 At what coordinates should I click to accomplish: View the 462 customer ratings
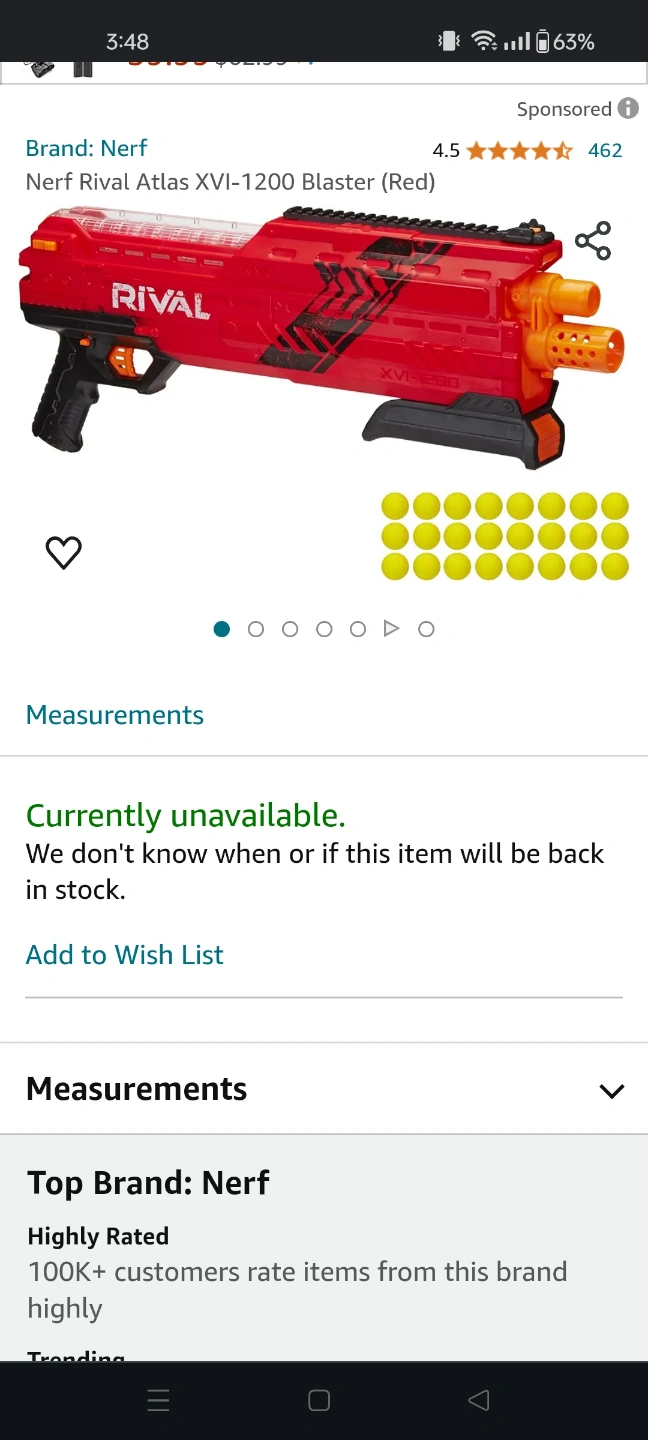(x=605, y=151)
